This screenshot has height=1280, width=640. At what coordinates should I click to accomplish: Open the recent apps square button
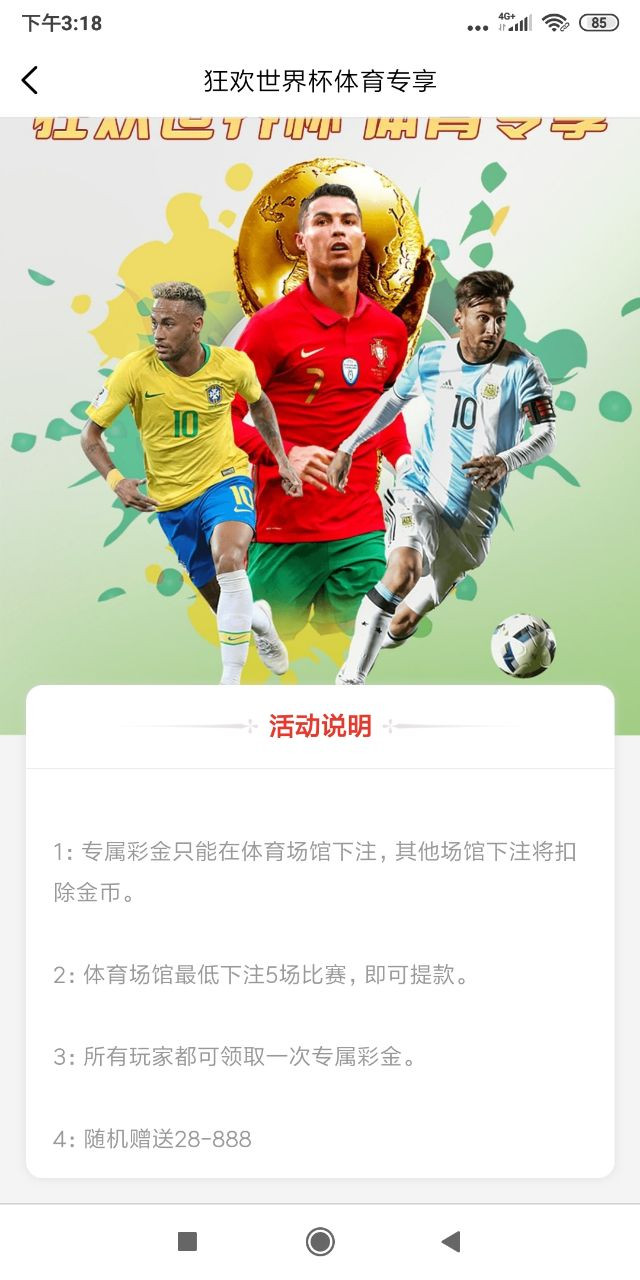(187, 1242)
